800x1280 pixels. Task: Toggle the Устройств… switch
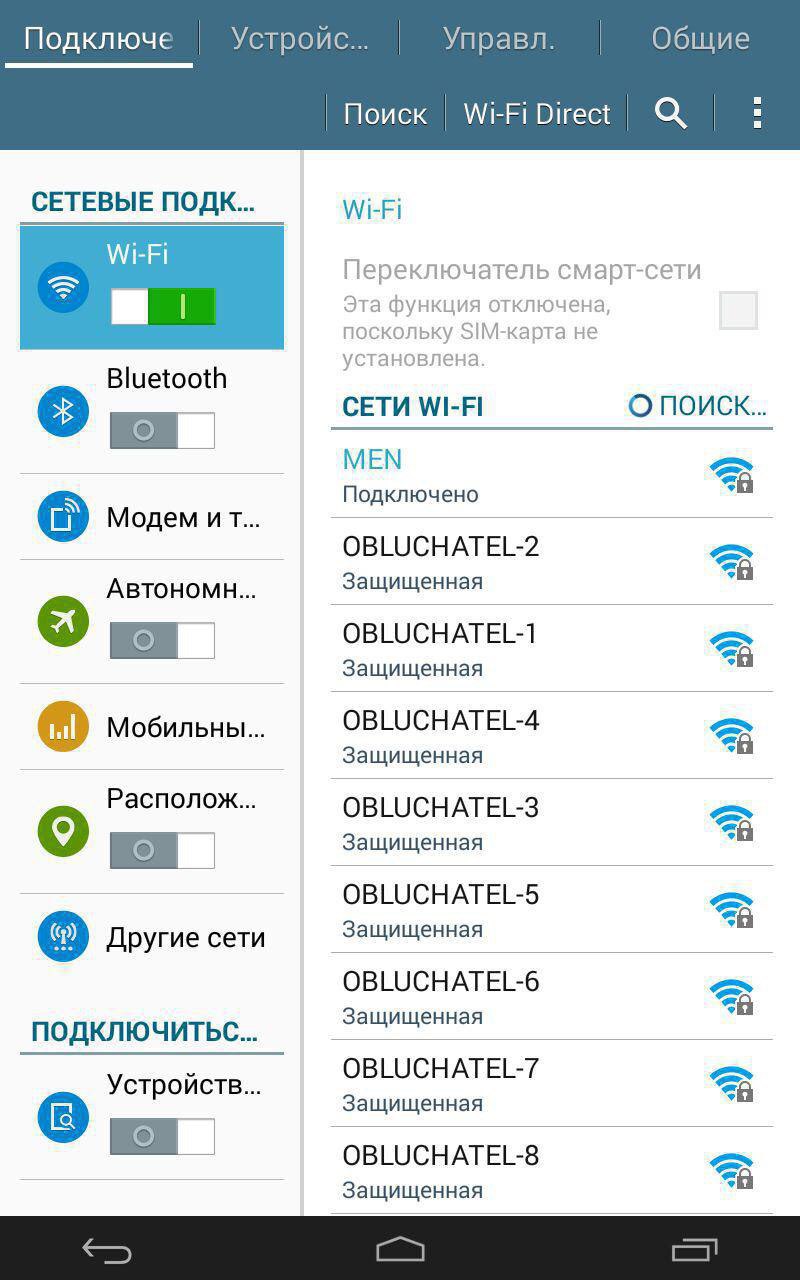pyautogui.click(x=163, y=1137)
